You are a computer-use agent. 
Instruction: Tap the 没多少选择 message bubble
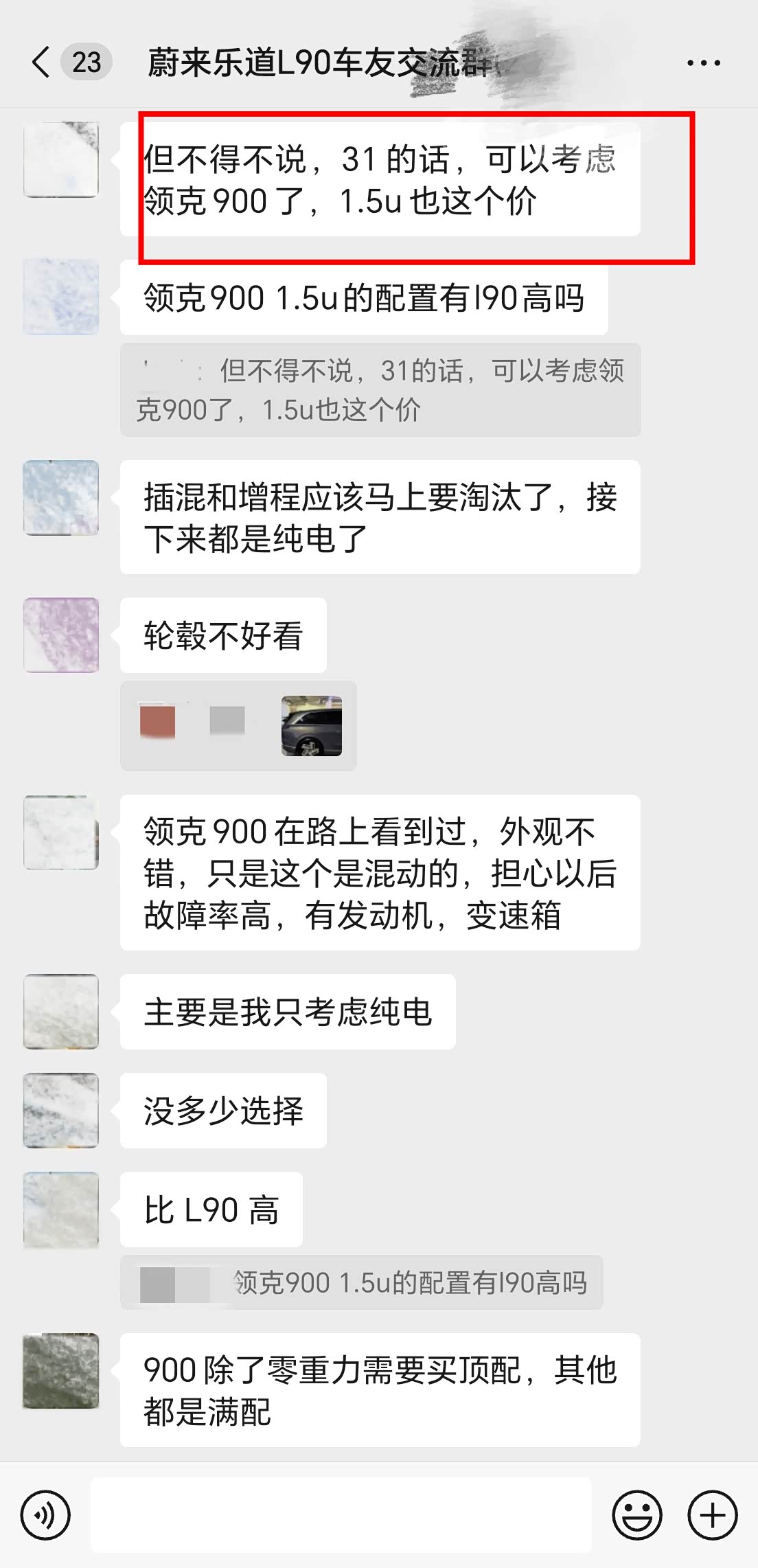[x=221, y=1110]
